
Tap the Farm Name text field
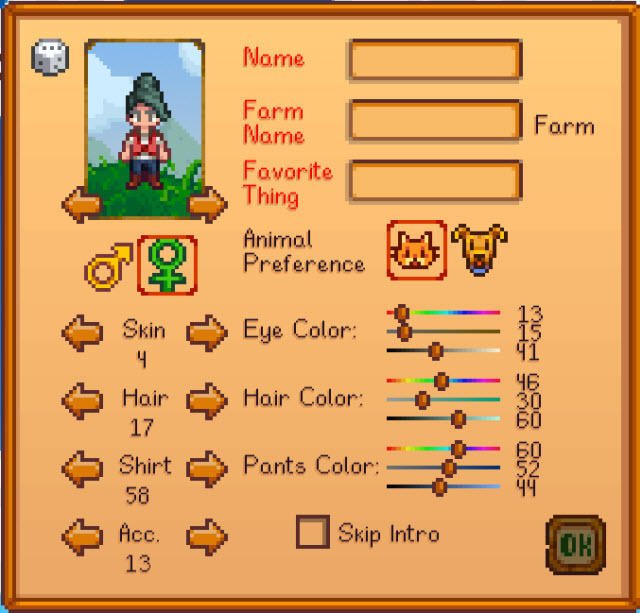[434, 121]
